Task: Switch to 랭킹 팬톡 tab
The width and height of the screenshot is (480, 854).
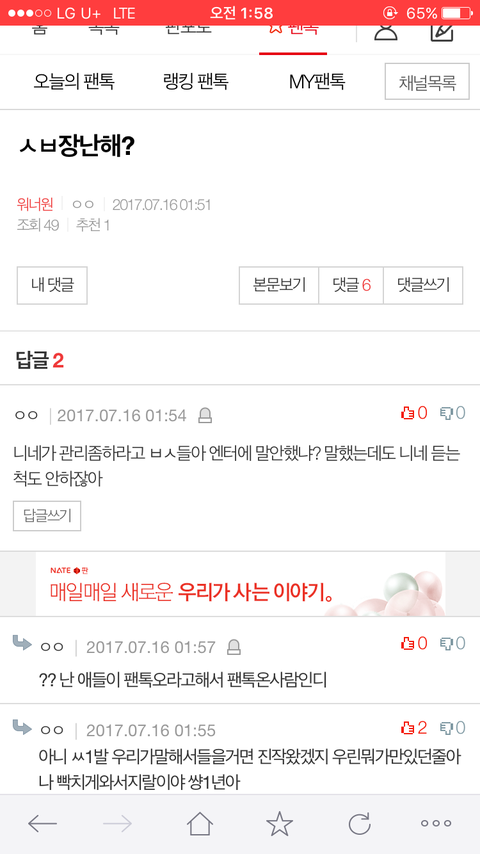Action: tap(196, 82)
